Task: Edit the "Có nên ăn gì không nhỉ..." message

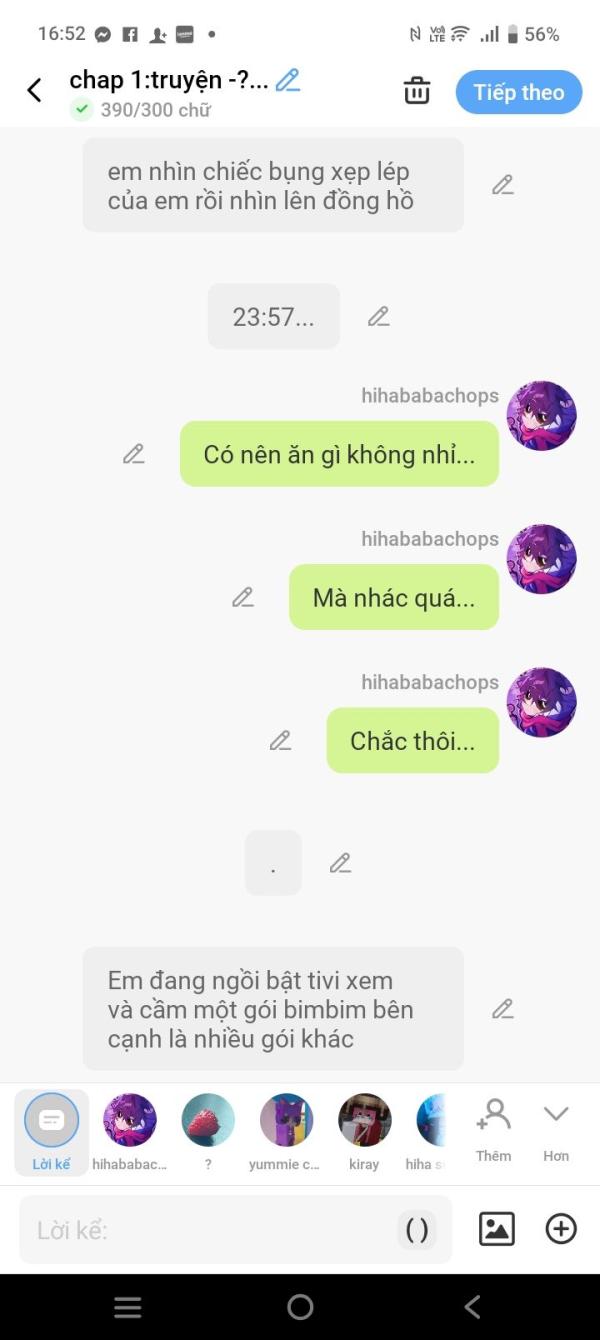Action: [134, 453]
